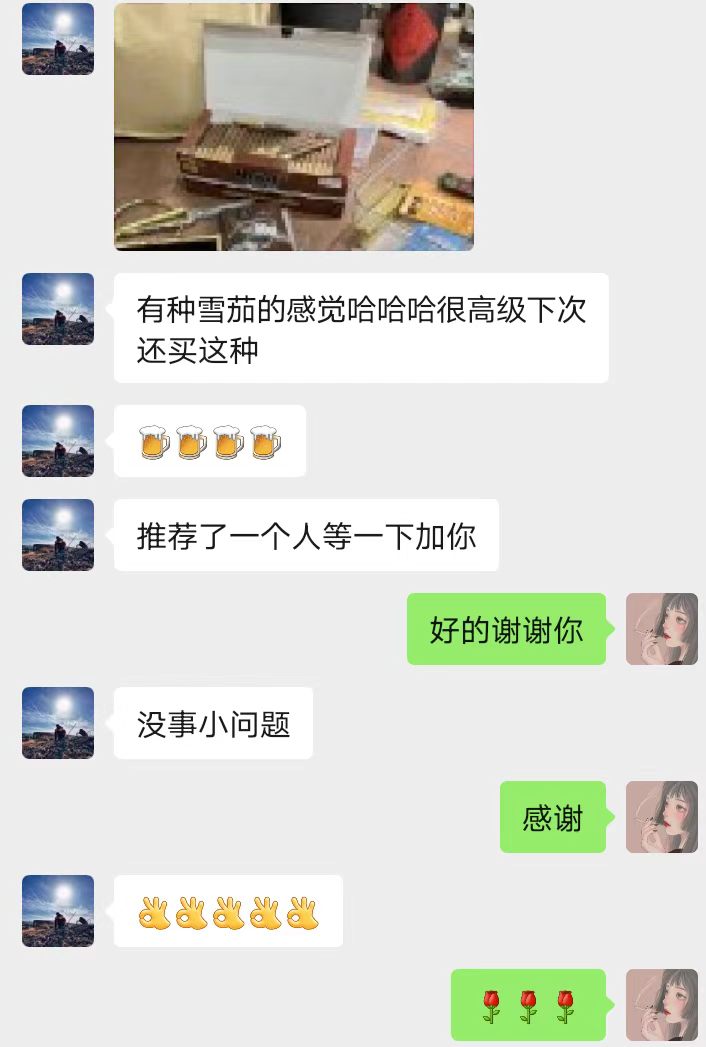706x1047 pixels.
Task: Tap my avatar beside the 感谢 message
Action: coord(661,817)
